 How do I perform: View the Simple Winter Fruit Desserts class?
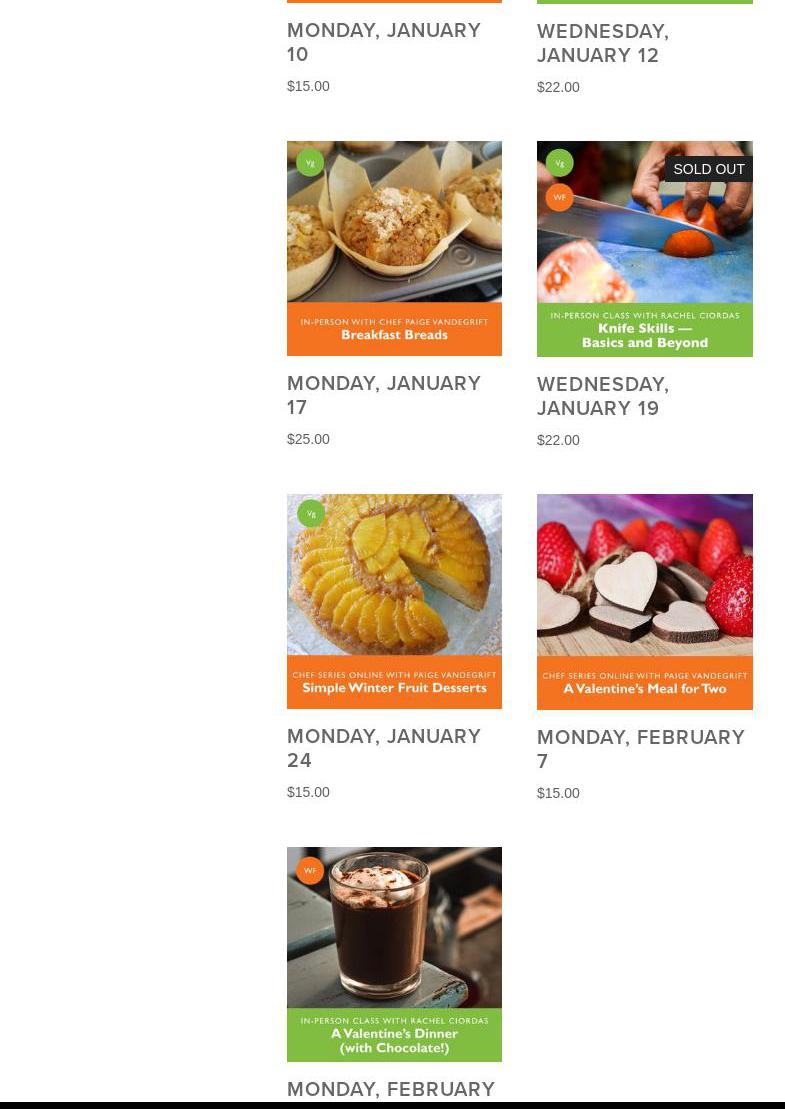tap(394, 601)
